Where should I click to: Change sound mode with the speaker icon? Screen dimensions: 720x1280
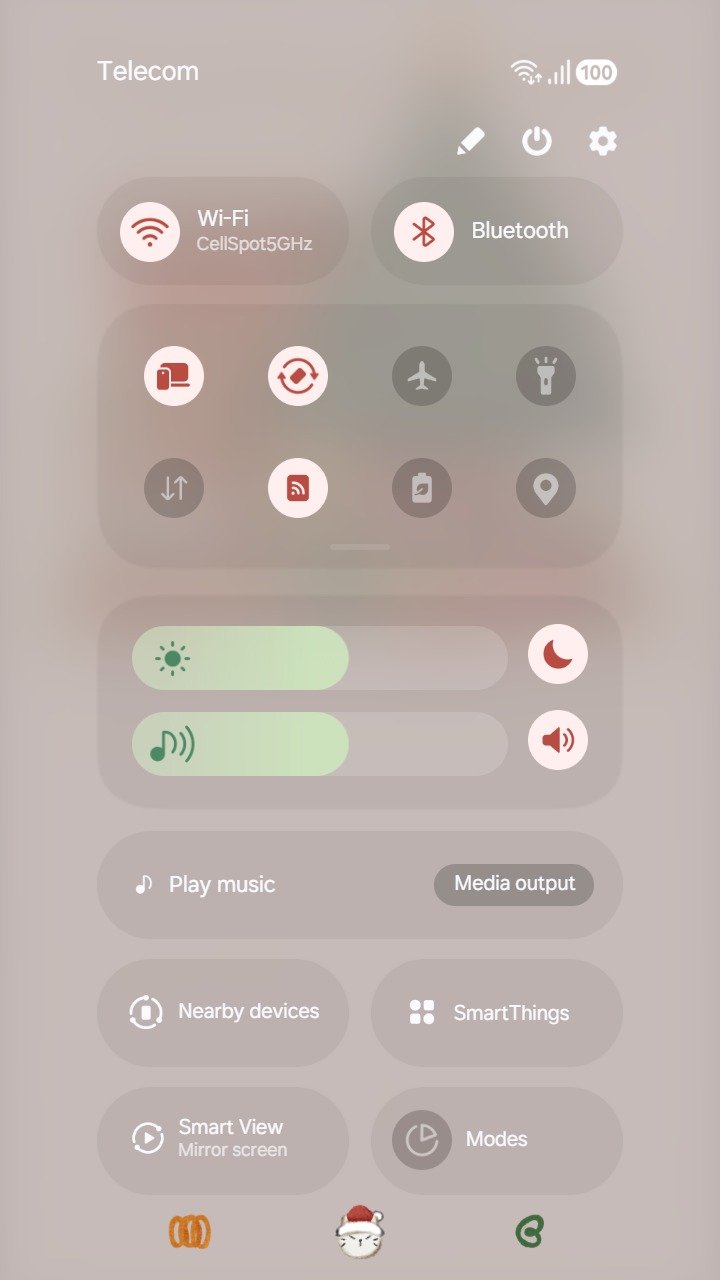[x=558, y=740]
